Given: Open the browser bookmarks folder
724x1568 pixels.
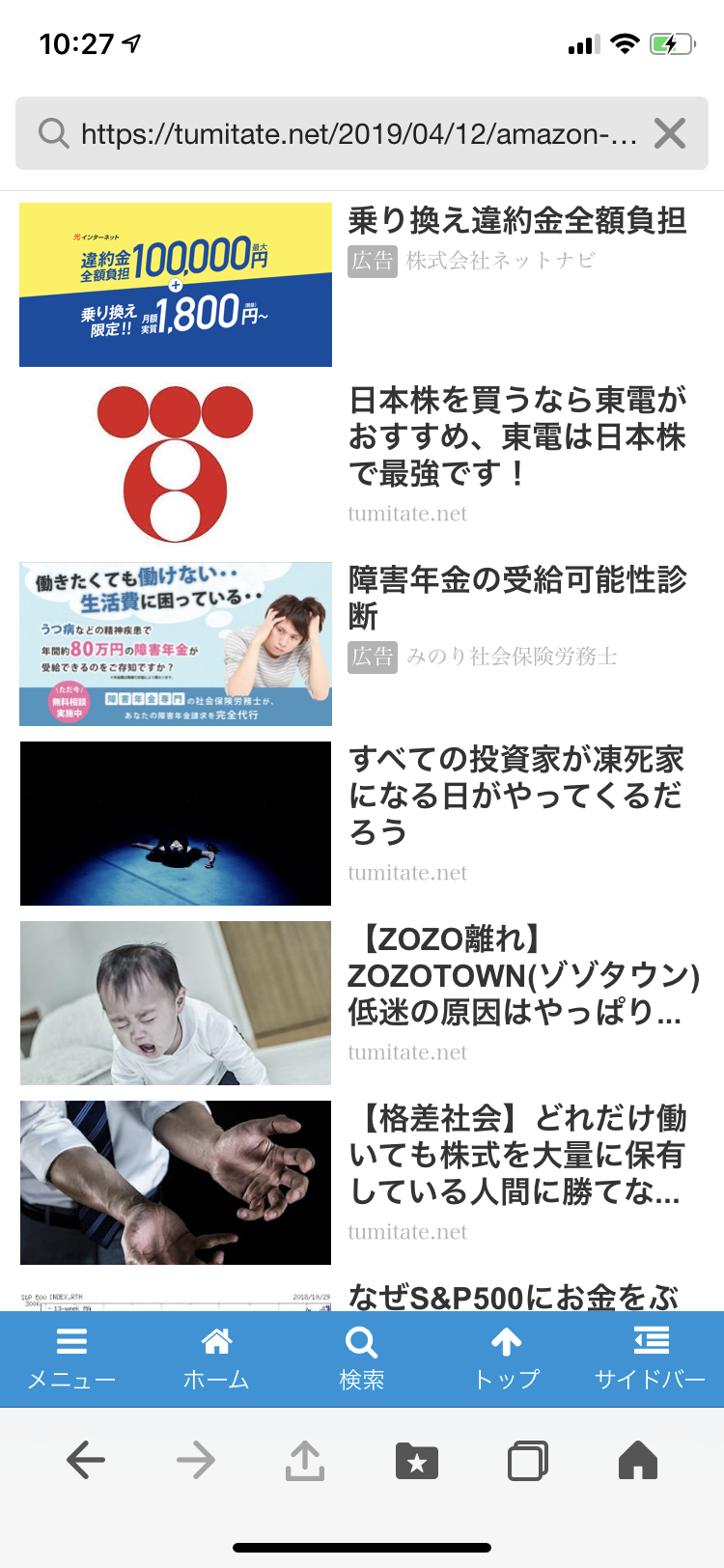Looking at the screenshot, I should (x=417, y=1461).
